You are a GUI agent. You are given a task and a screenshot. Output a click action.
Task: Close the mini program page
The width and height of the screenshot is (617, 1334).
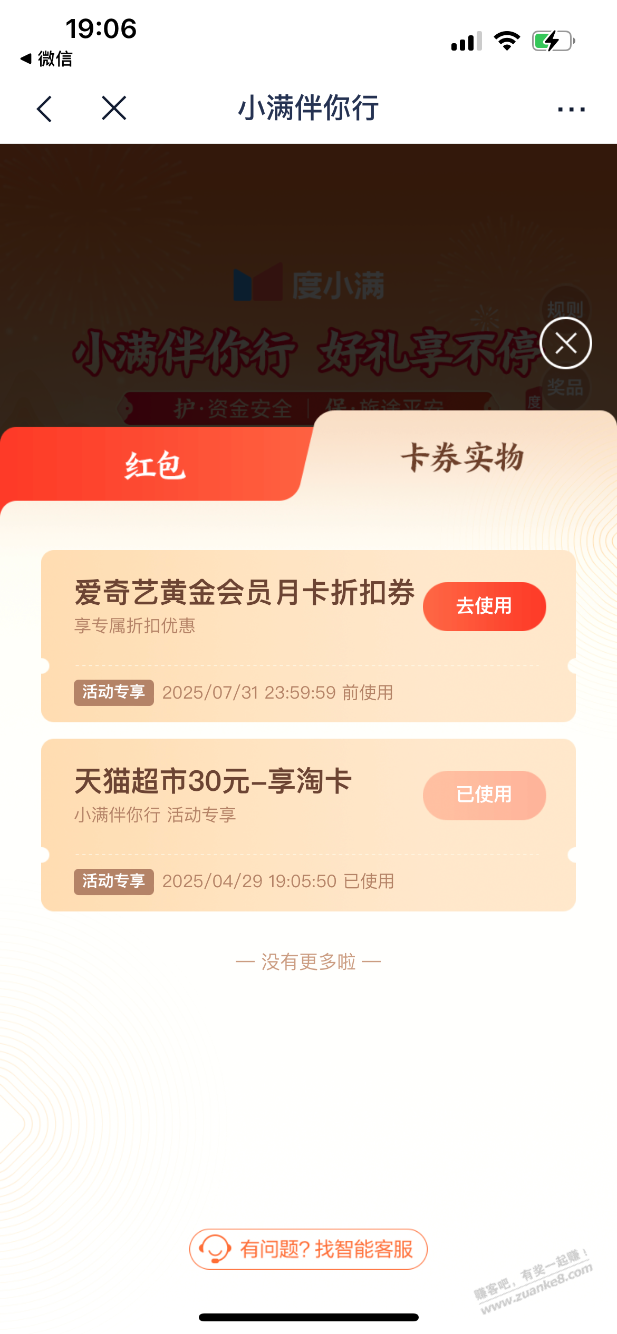tap(114, 108)
